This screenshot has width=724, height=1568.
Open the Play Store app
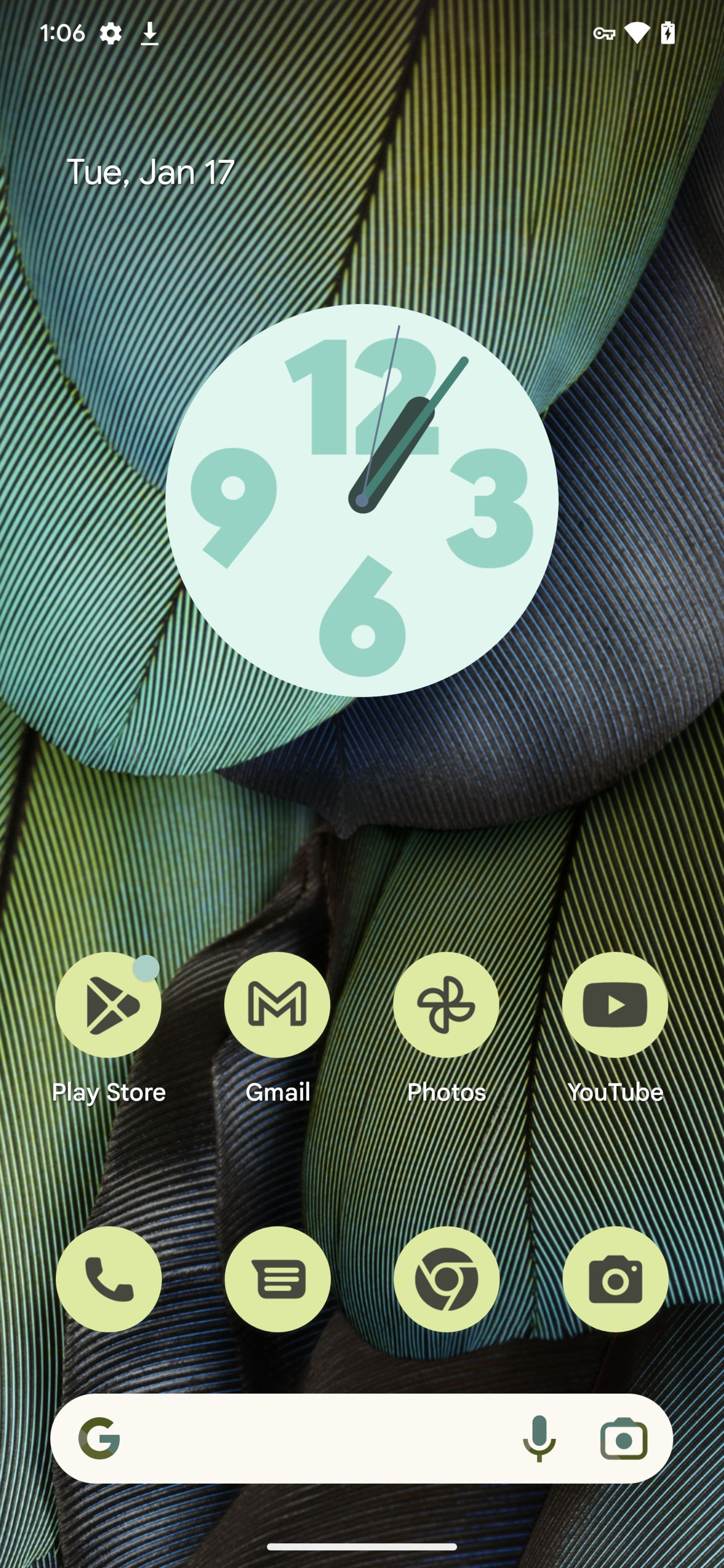[x=108, y=1004]
